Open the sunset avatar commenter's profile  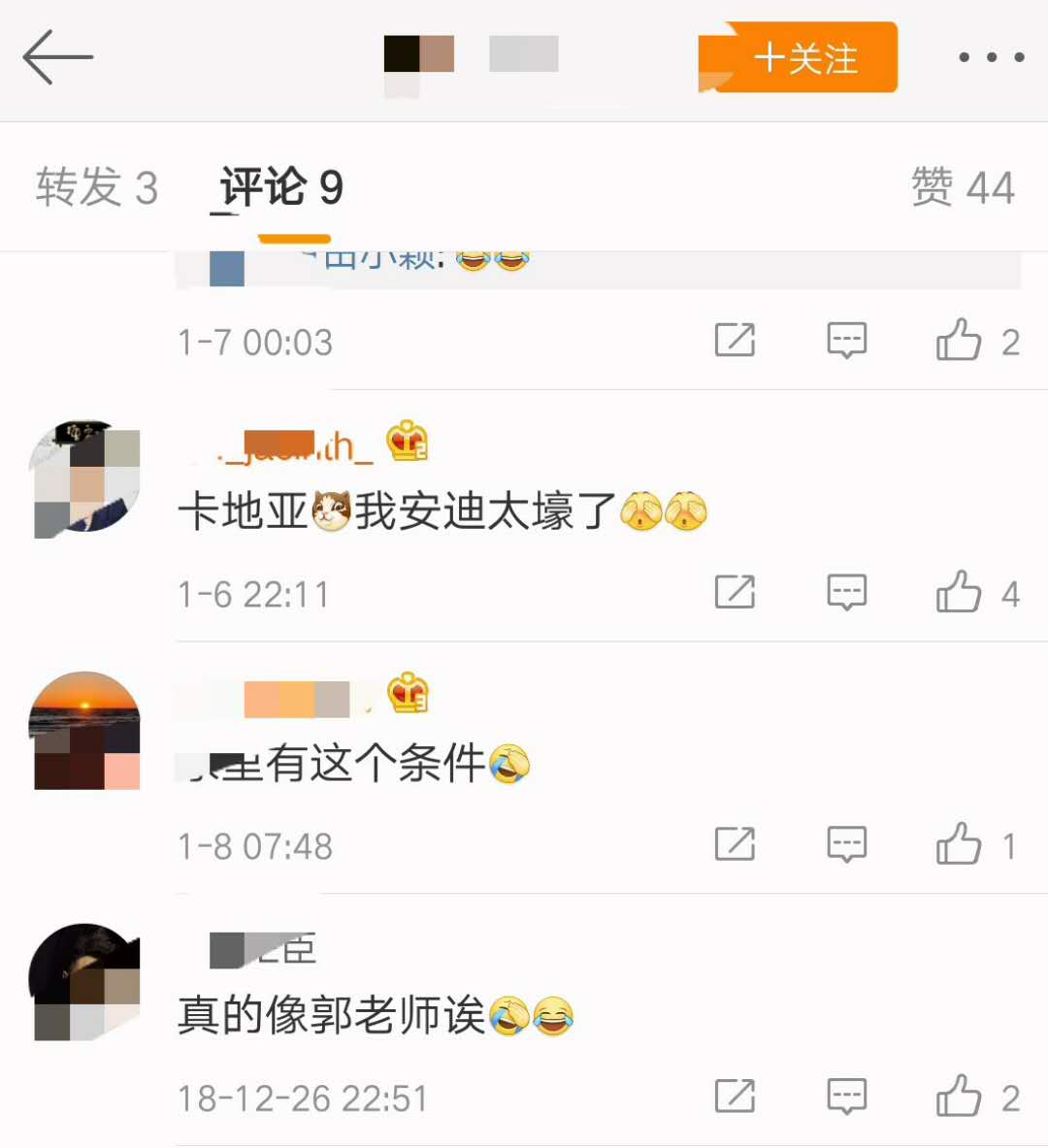[x=86, y=730]
